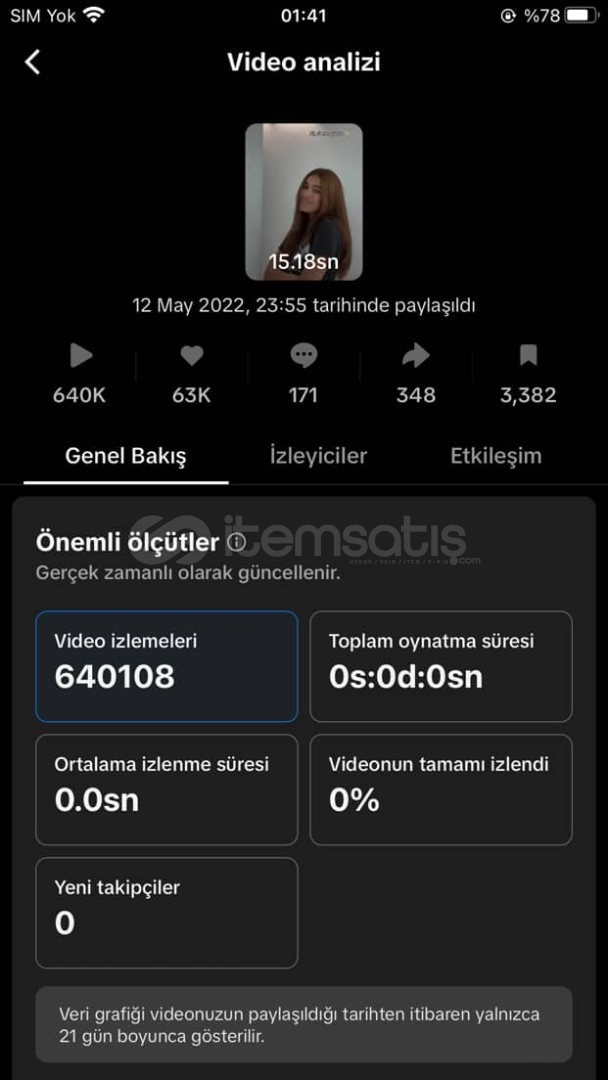Go back from Video analizi
The image size is (608, 1080).
click(33, 62)
